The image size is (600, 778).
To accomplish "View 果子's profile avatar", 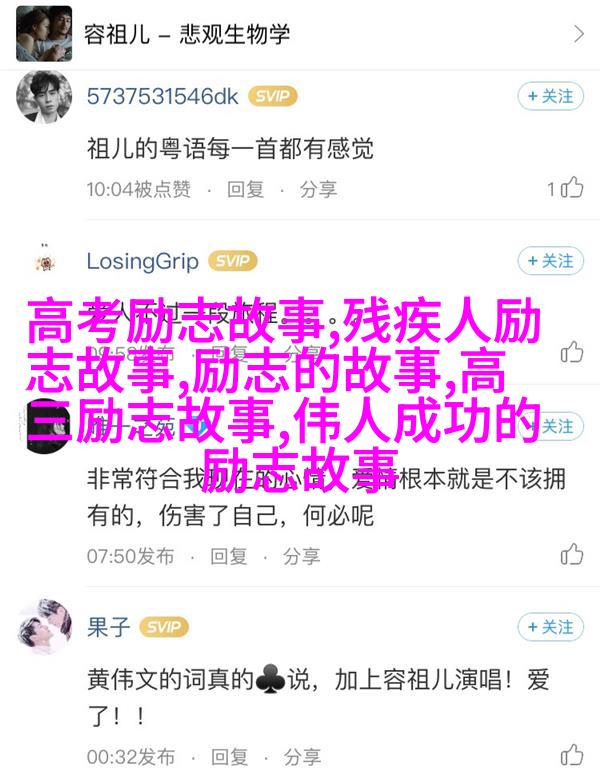I will point(45,628).
